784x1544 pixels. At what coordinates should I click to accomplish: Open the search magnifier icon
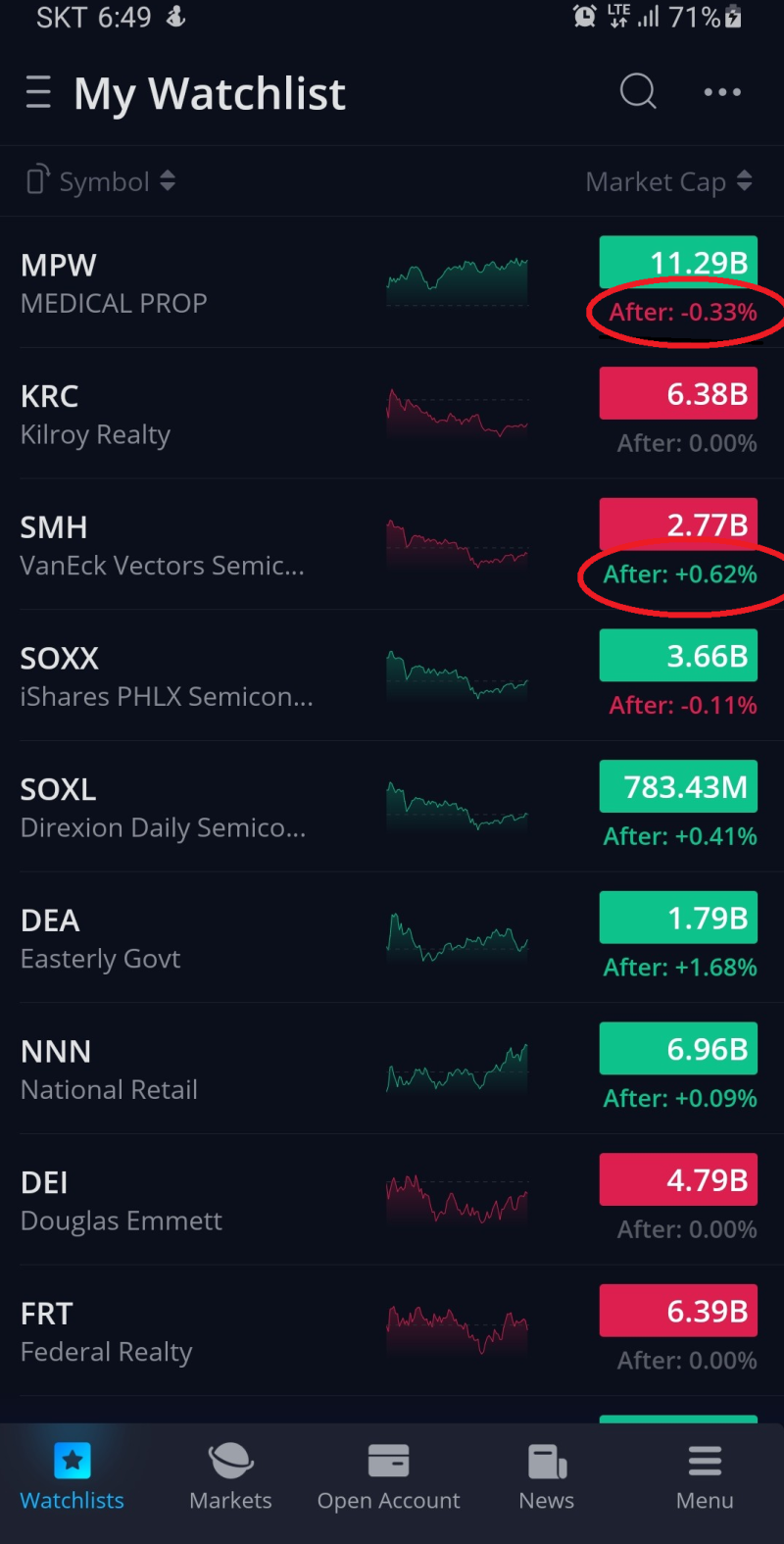tap(638, 92)
